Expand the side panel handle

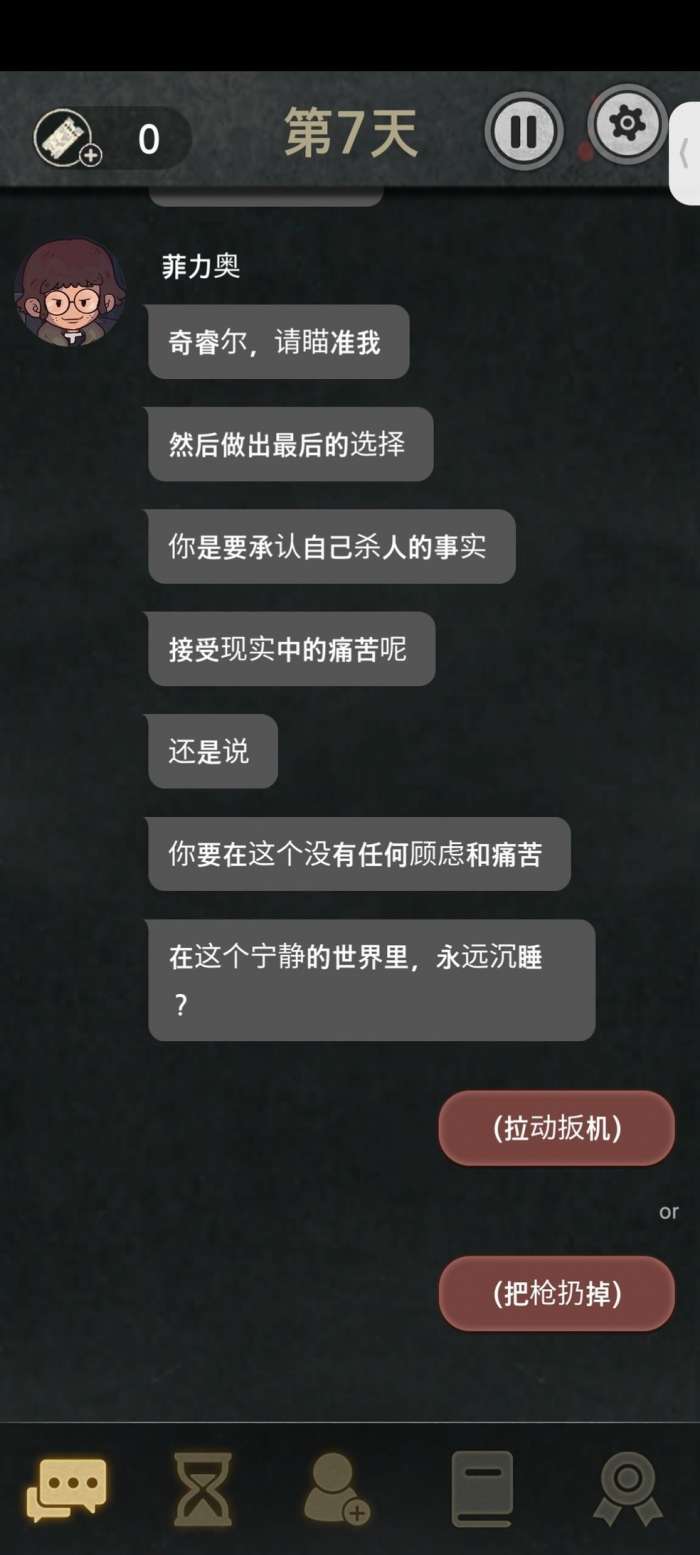[x=684, y=153]
